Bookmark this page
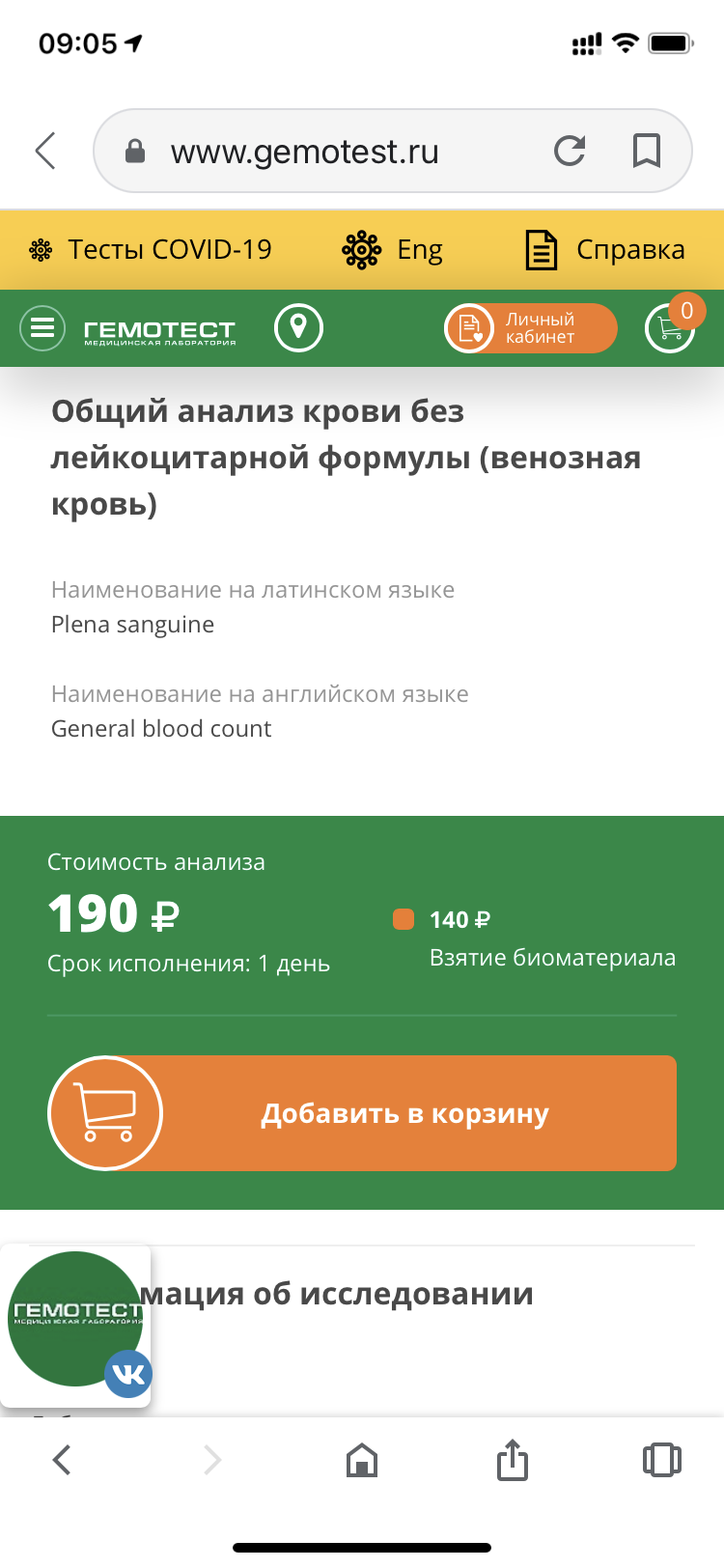This screenshot has width=724, height=1568. coord(646,151)
